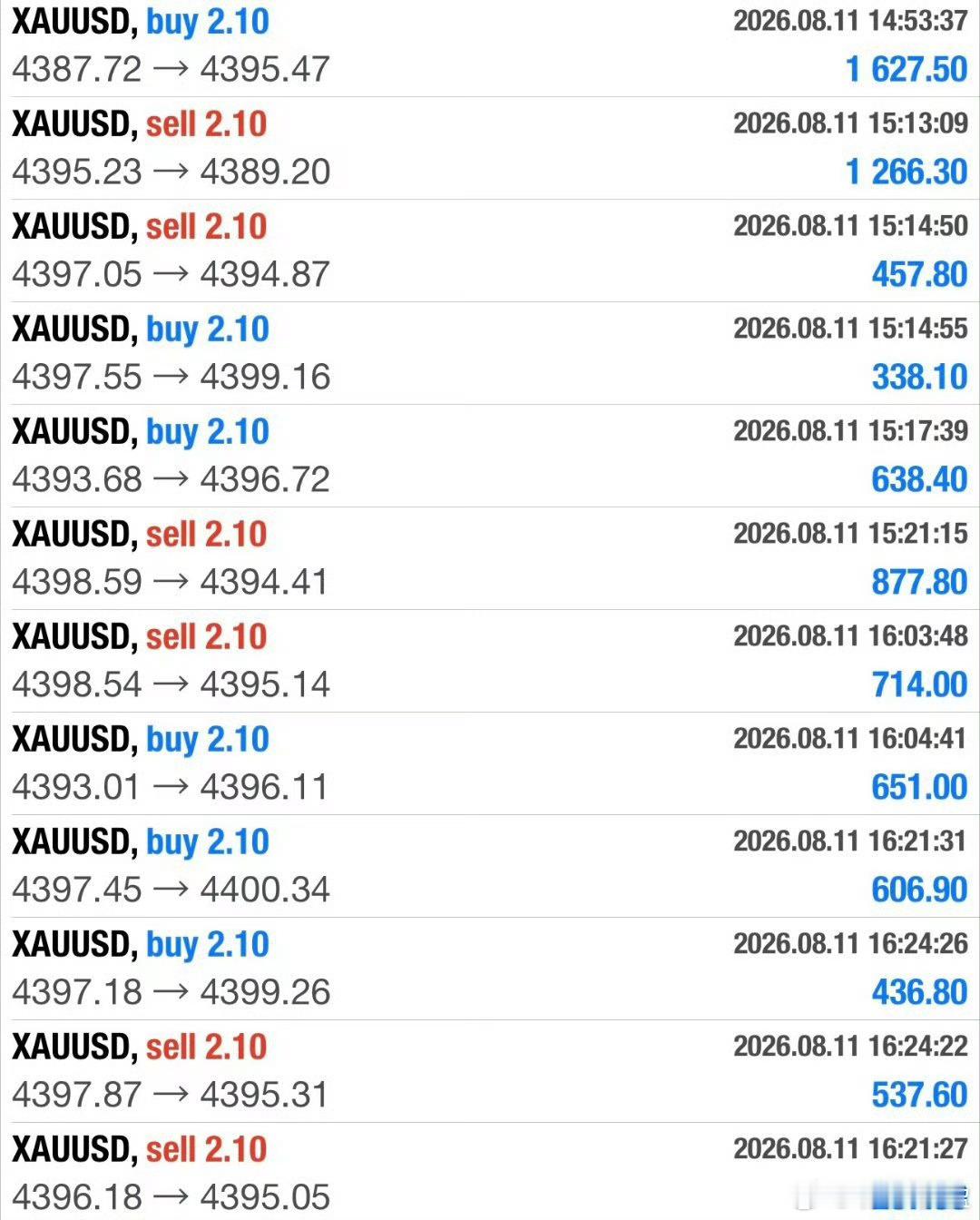Viewport: 980px width, 1220px height.
Task: Expand the buy trade timed 16:21:31
Action: click(x=490, y=866)
